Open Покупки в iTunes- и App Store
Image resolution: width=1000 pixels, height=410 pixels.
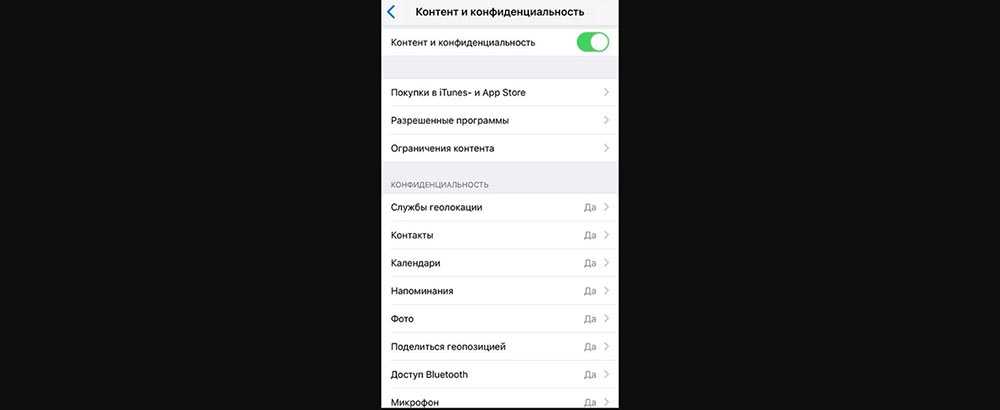[x=500, y=92]
